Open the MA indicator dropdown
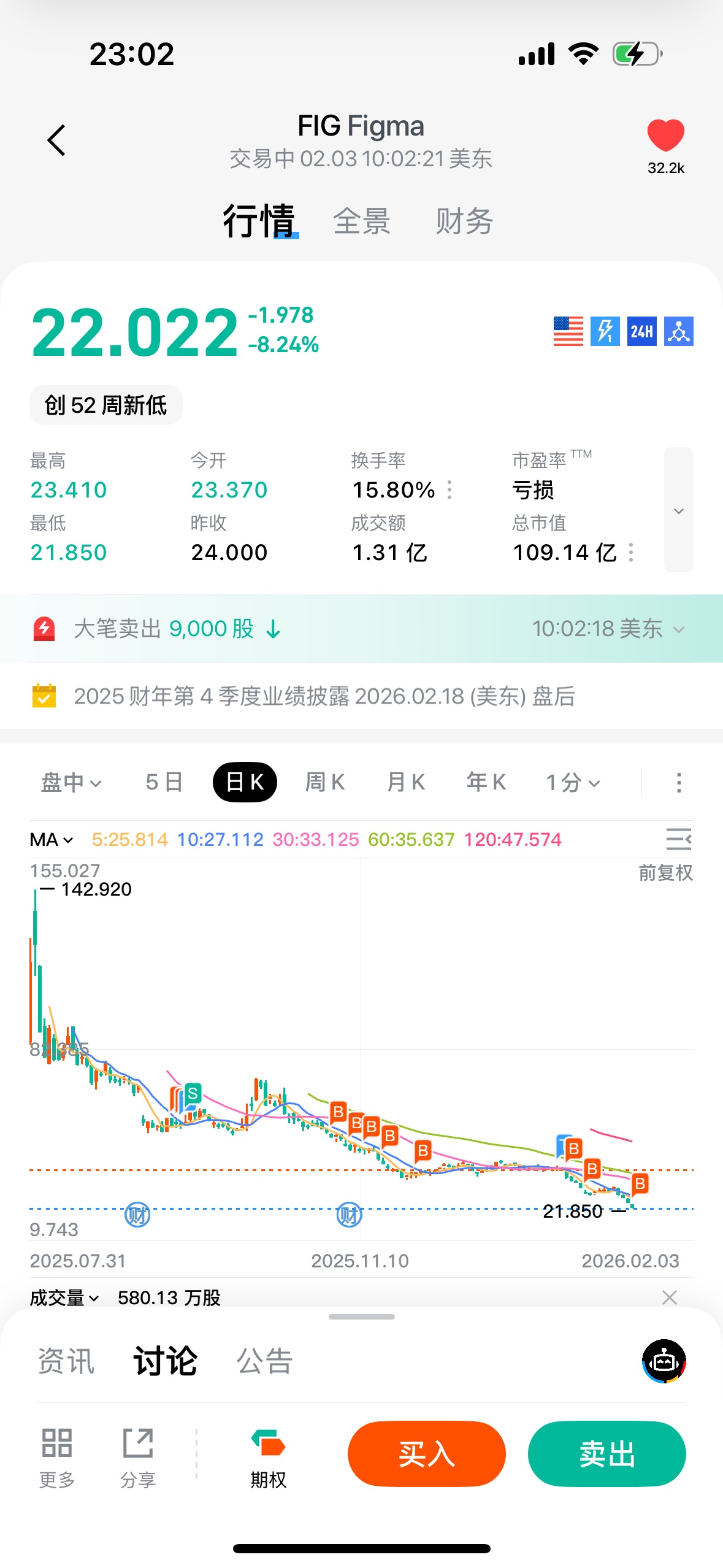Viewport: 723px width, 1568px height. coord(52,840)
